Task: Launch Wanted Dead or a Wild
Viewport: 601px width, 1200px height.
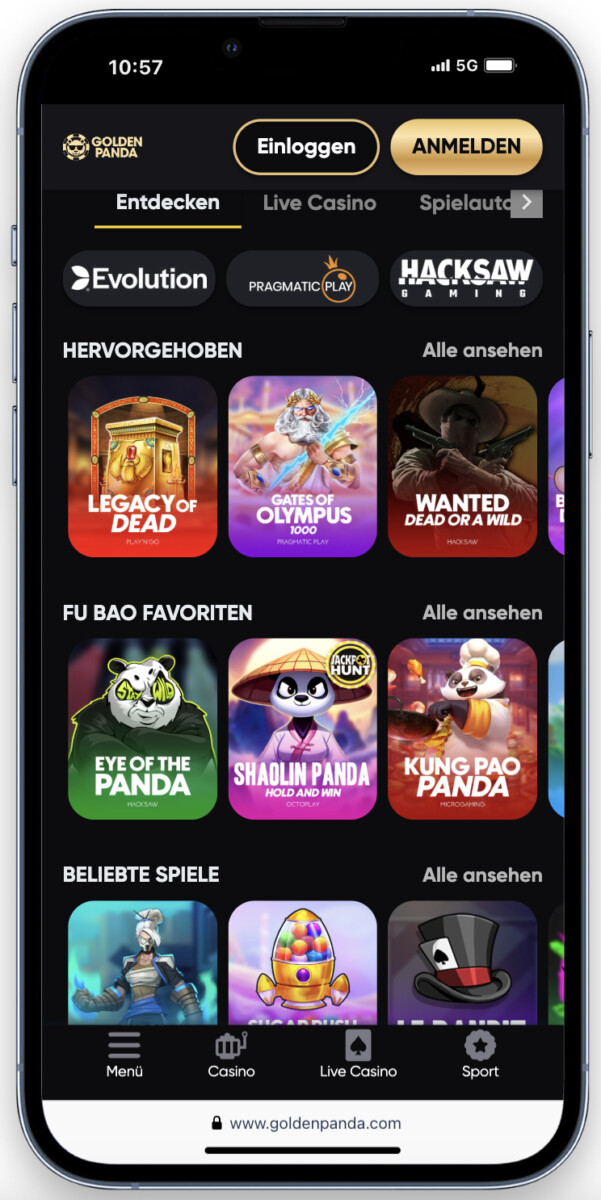Action: (x=462, y=466)
